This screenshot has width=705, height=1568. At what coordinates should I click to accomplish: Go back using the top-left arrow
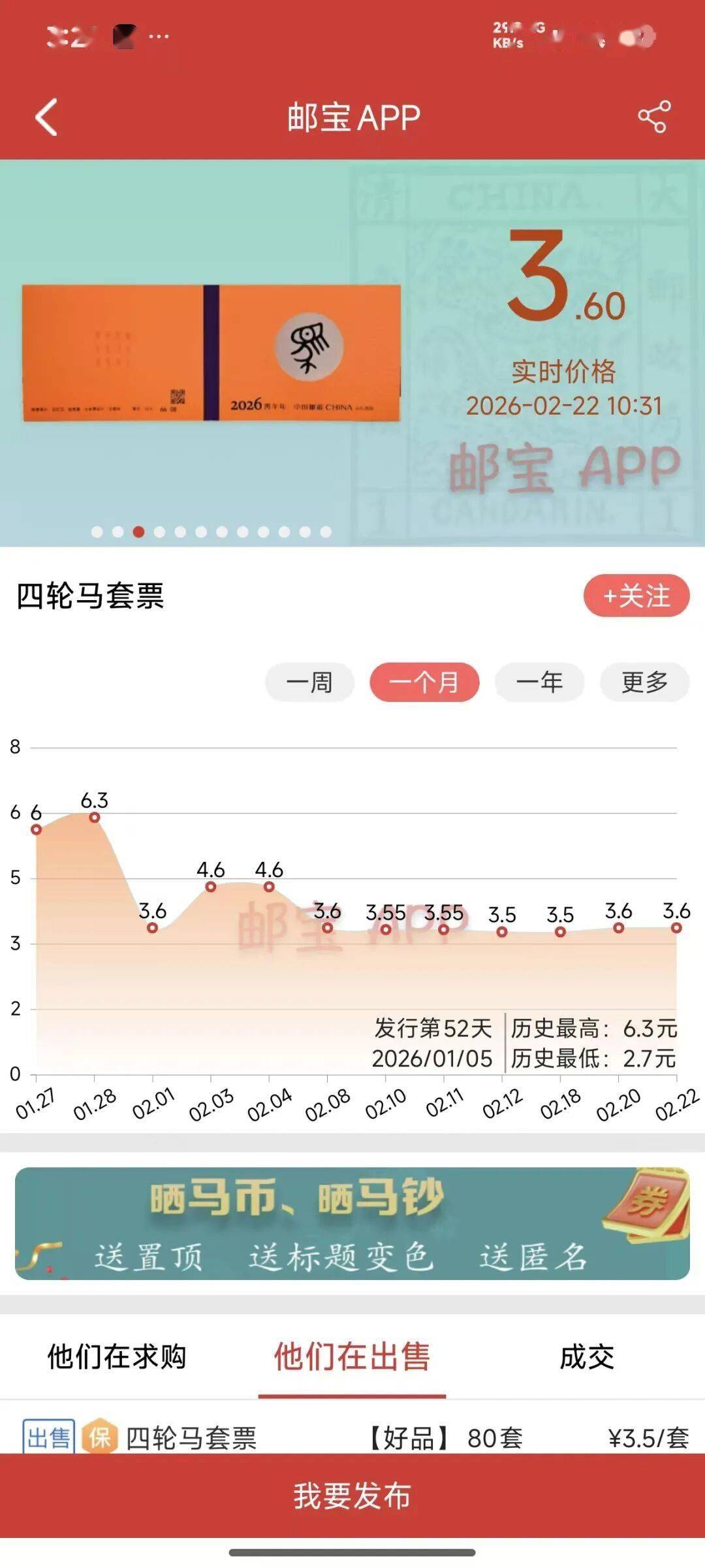pyautogui.click(x=46, y=118)
